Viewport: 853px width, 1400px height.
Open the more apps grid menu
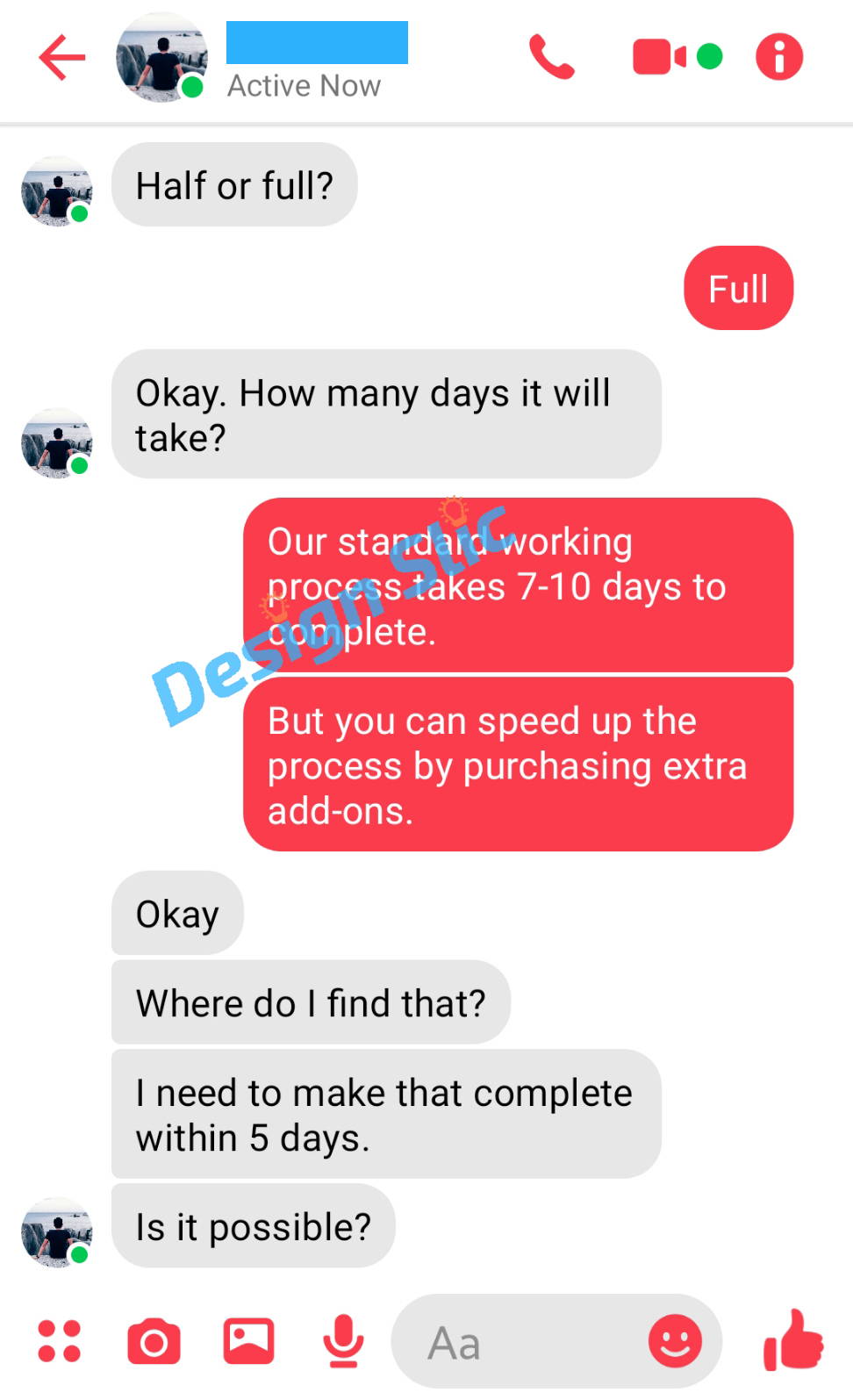pyautogui.click(x=60, y=1341)
